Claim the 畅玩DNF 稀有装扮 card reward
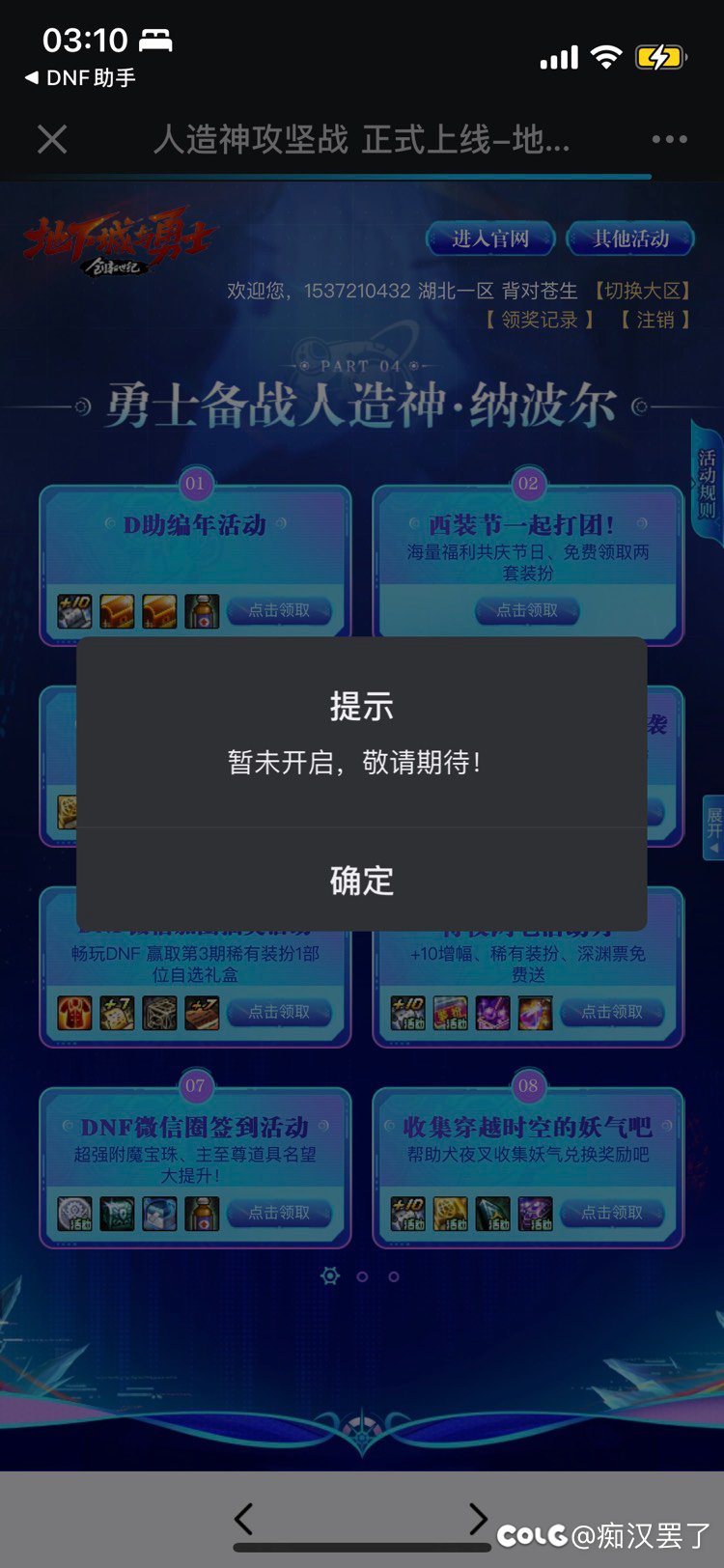Screen dimensions: 724x1568 point(280,1012)
